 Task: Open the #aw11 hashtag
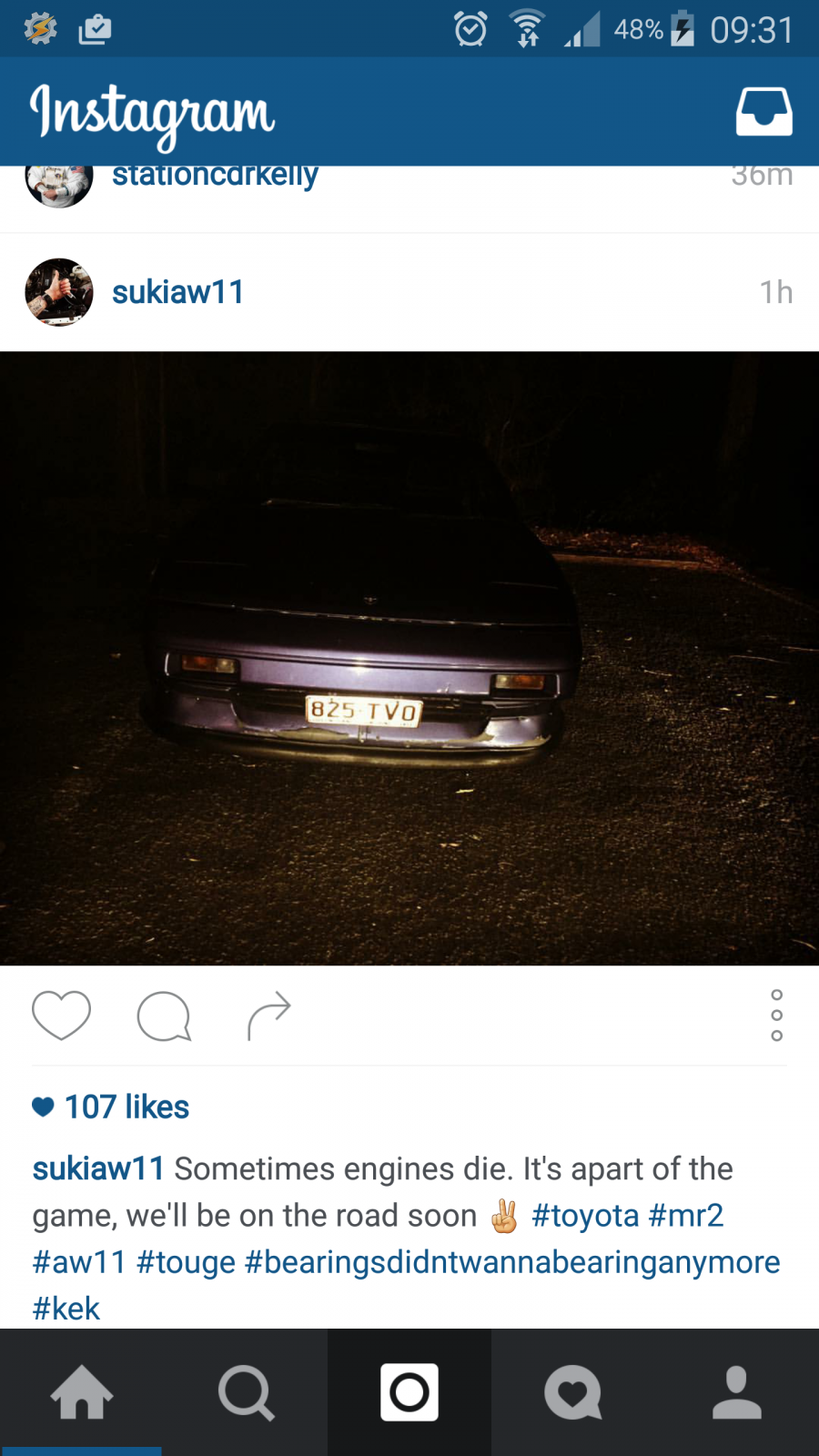79,1262
